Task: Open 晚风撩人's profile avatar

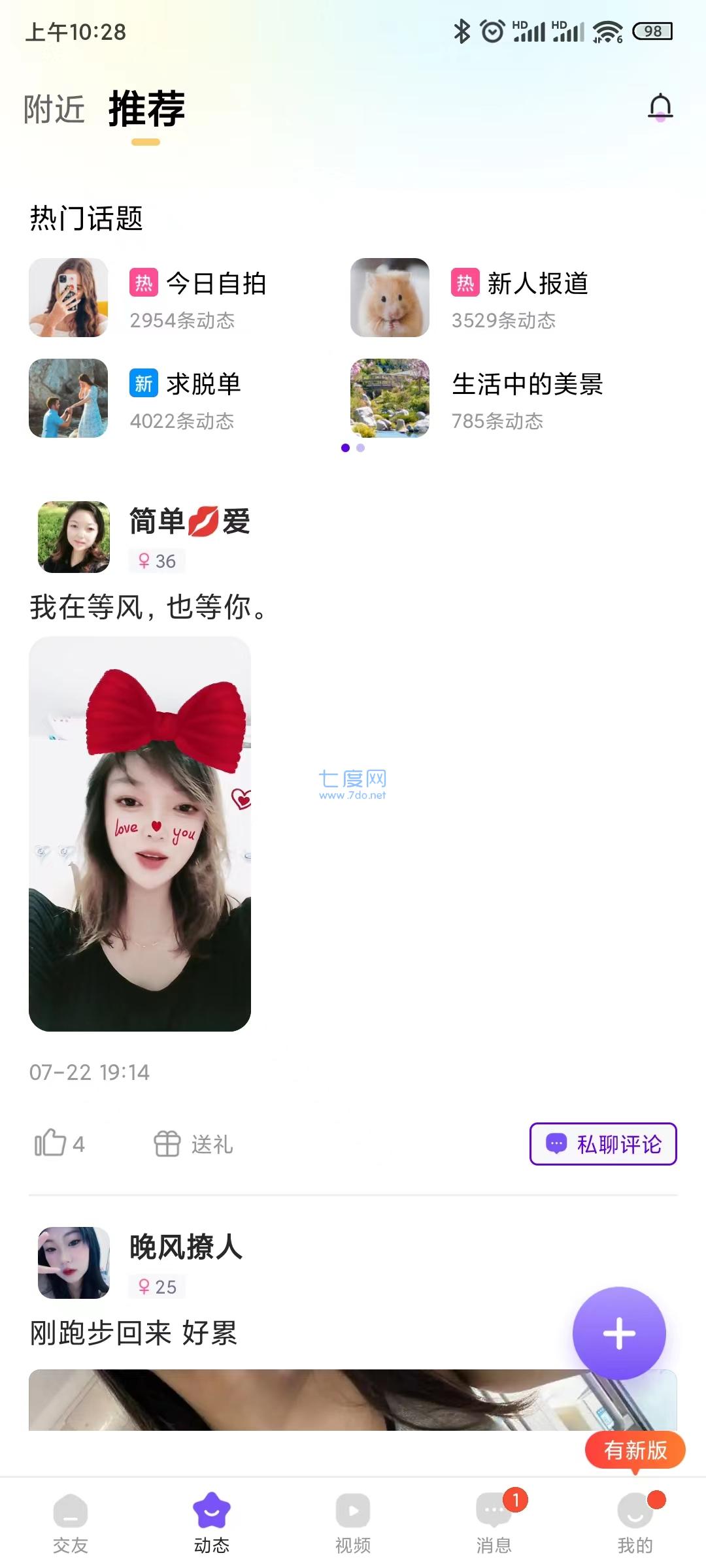Action: (x=73, y=1262)
